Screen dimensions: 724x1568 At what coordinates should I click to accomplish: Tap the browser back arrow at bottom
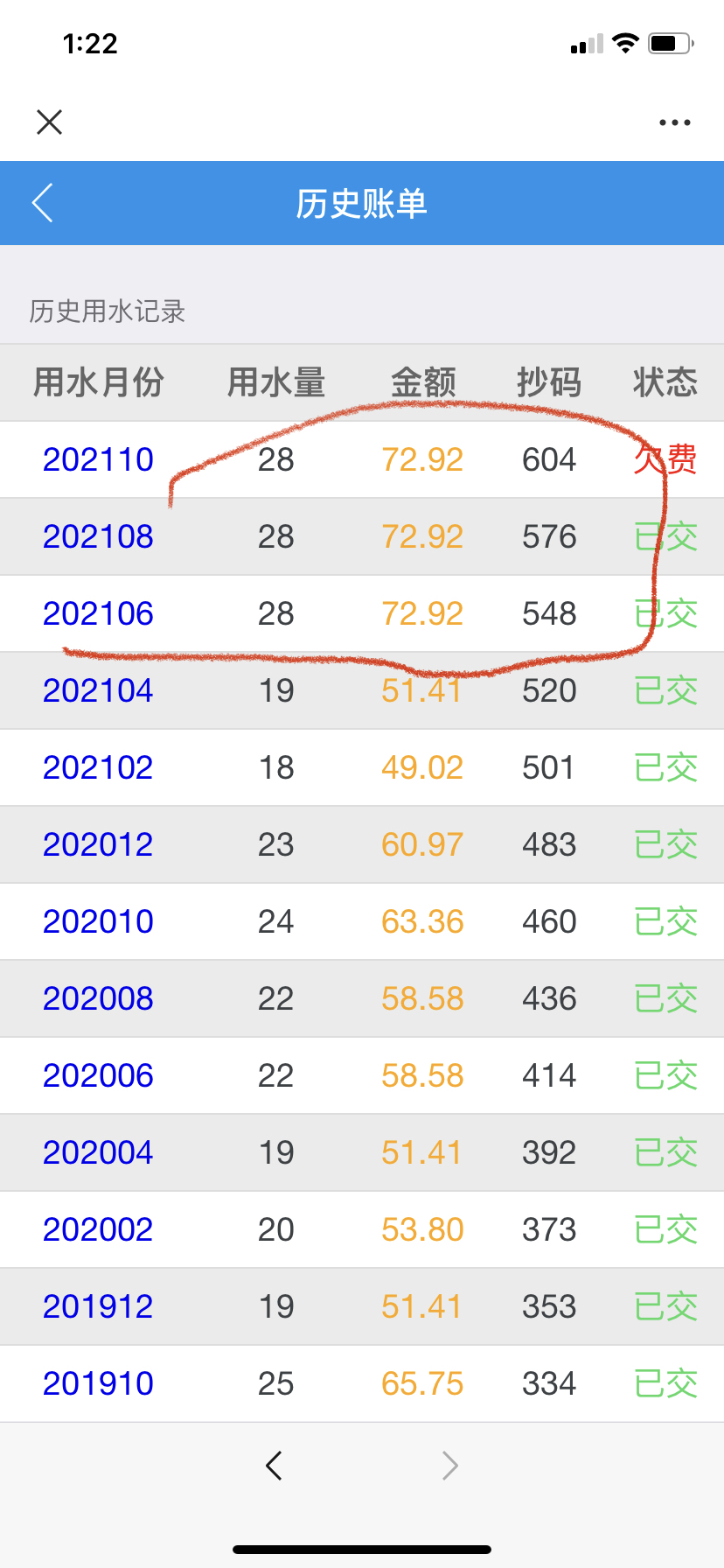[274, 1465]
